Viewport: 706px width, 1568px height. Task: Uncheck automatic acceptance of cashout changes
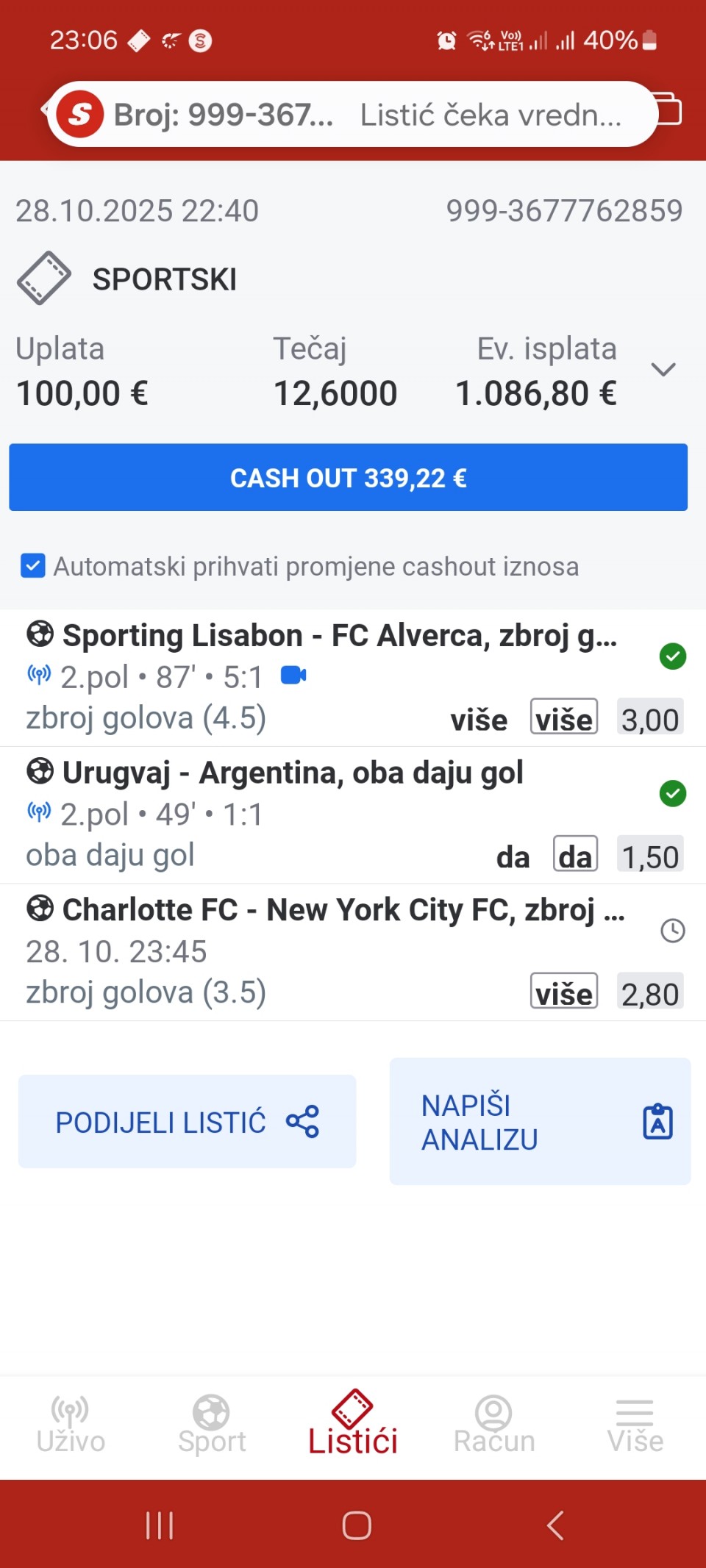click(33, 566)
